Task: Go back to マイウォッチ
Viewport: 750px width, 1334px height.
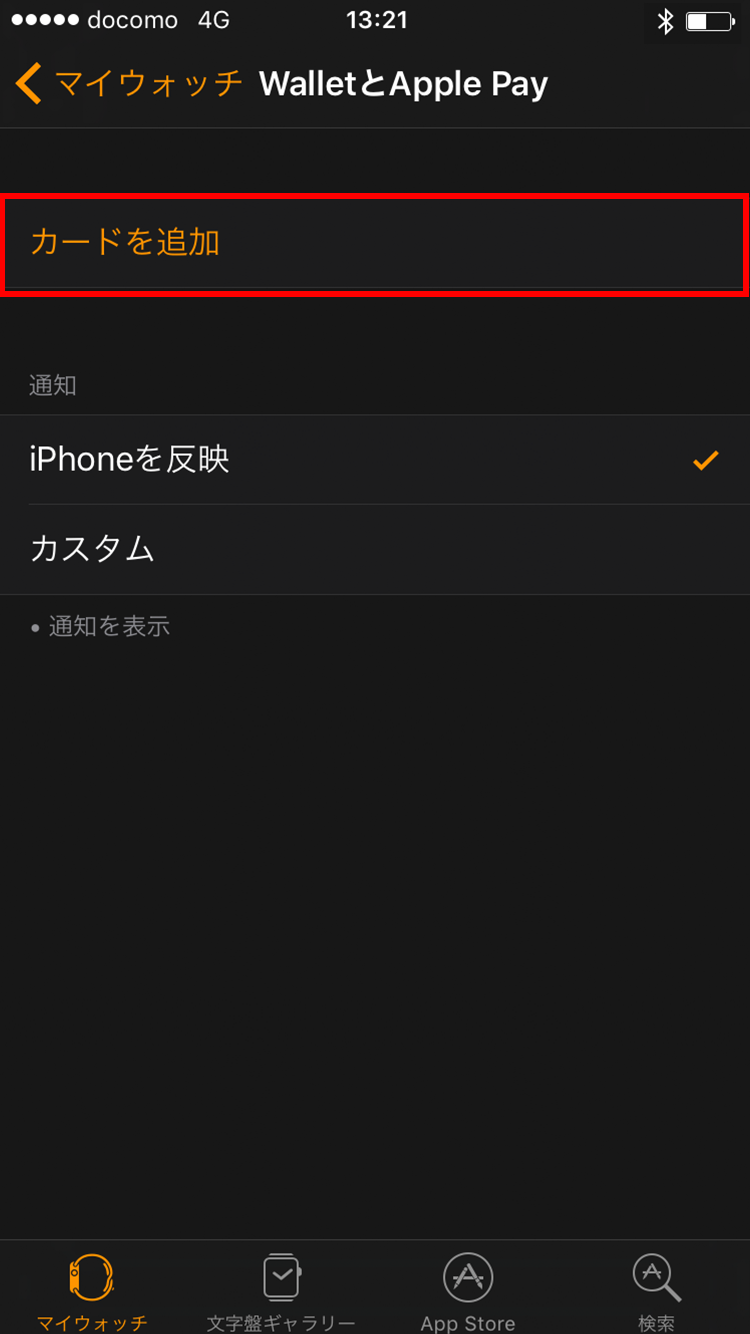Action: 128,84
